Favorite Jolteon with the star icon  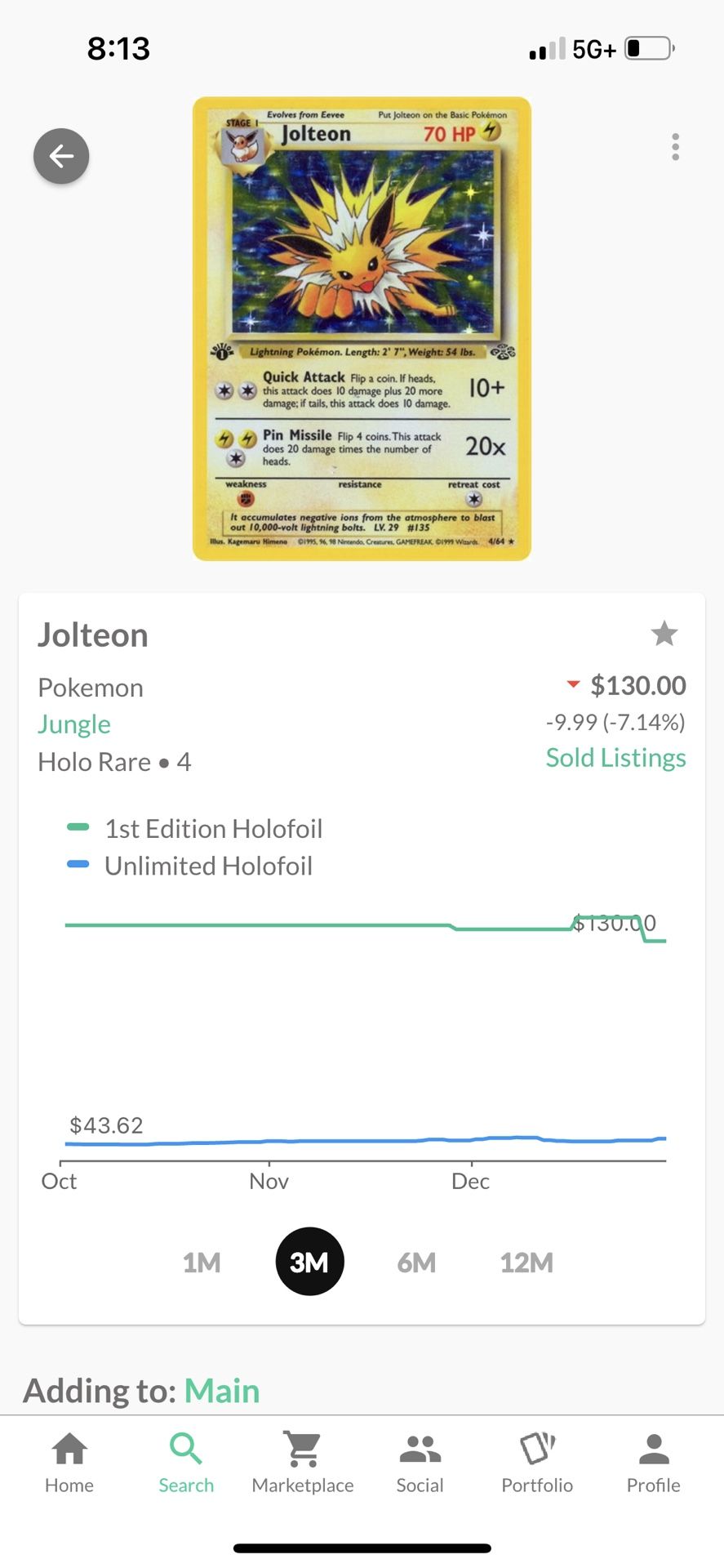[x=664, y=634]
